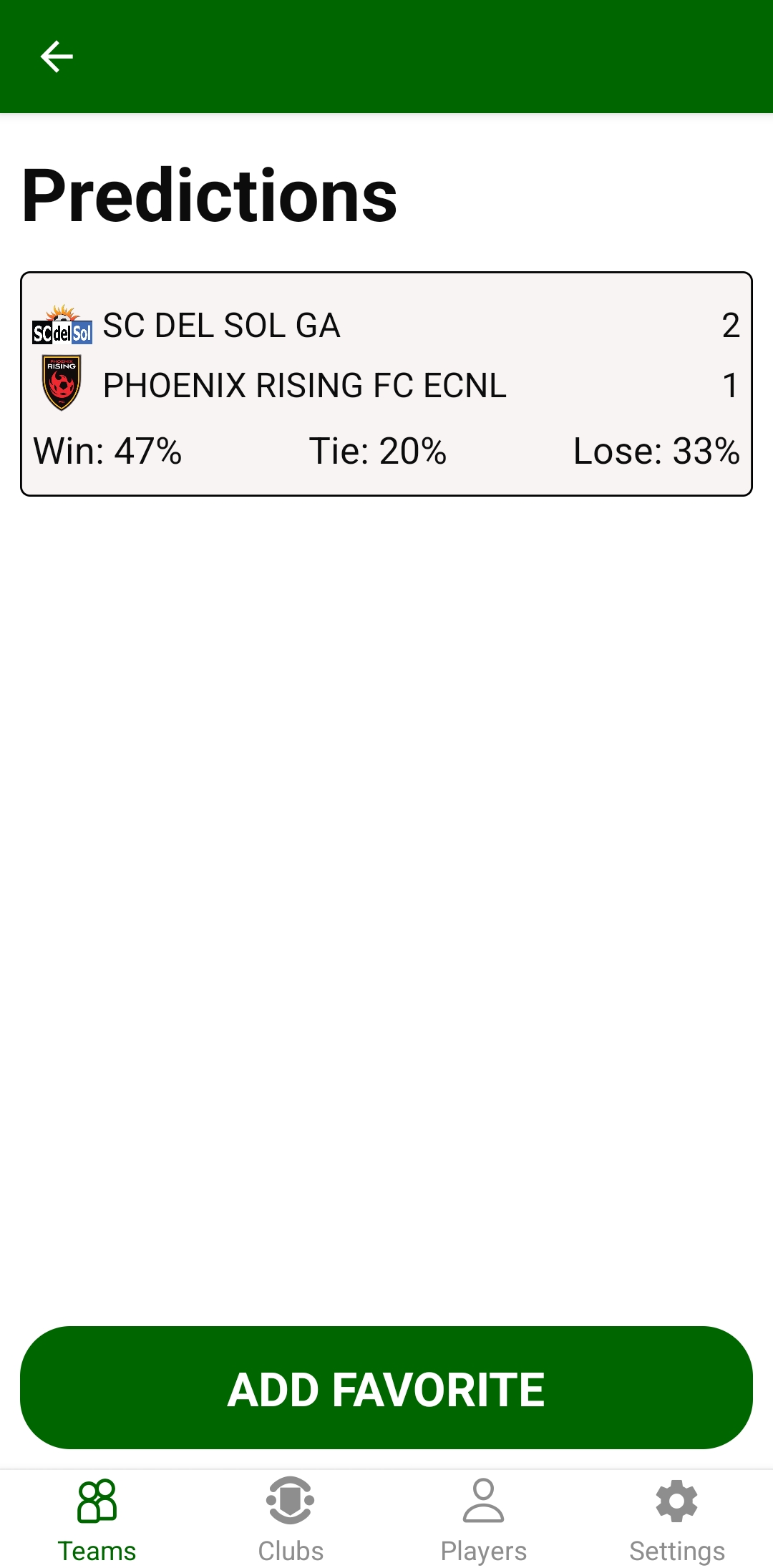Open the Clubs tab
Screen dimensions: 773x1568
(x=291, y=1520)
